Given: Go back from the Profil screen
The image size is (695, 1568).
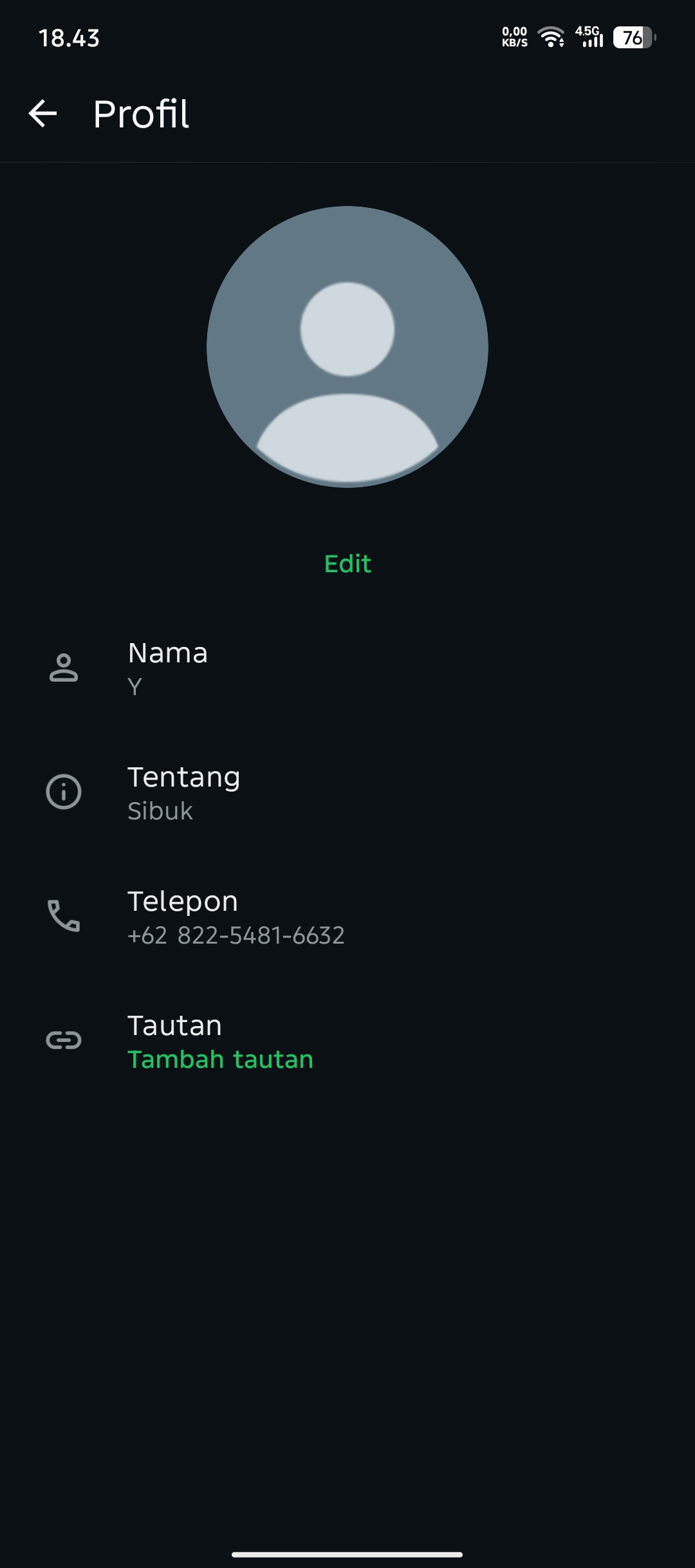Looking at the screenshot, I should pyautogui.click(x=43, y=114).
